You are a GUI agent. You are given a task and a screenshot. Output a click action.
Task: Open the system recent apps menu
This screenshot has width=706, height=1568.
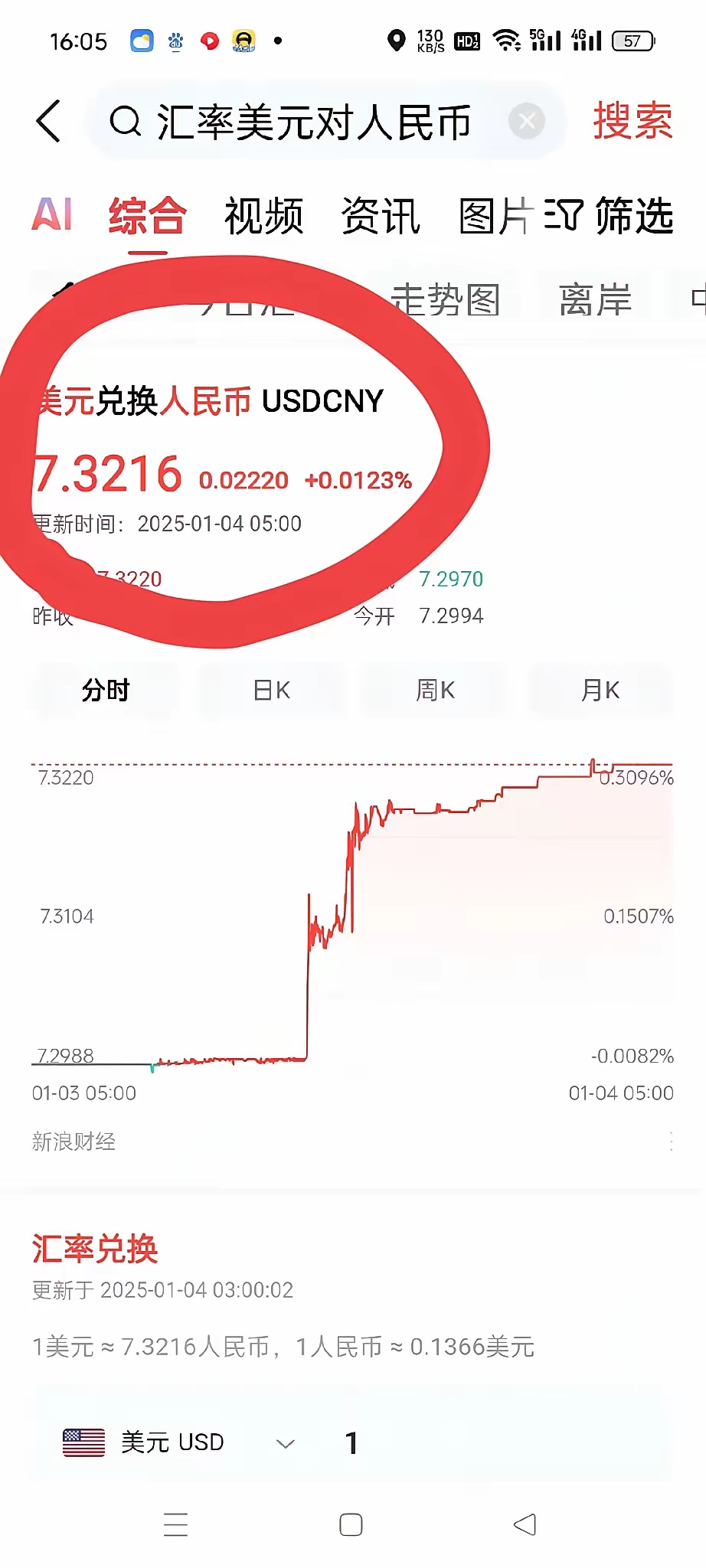(x=175, y=1524)
